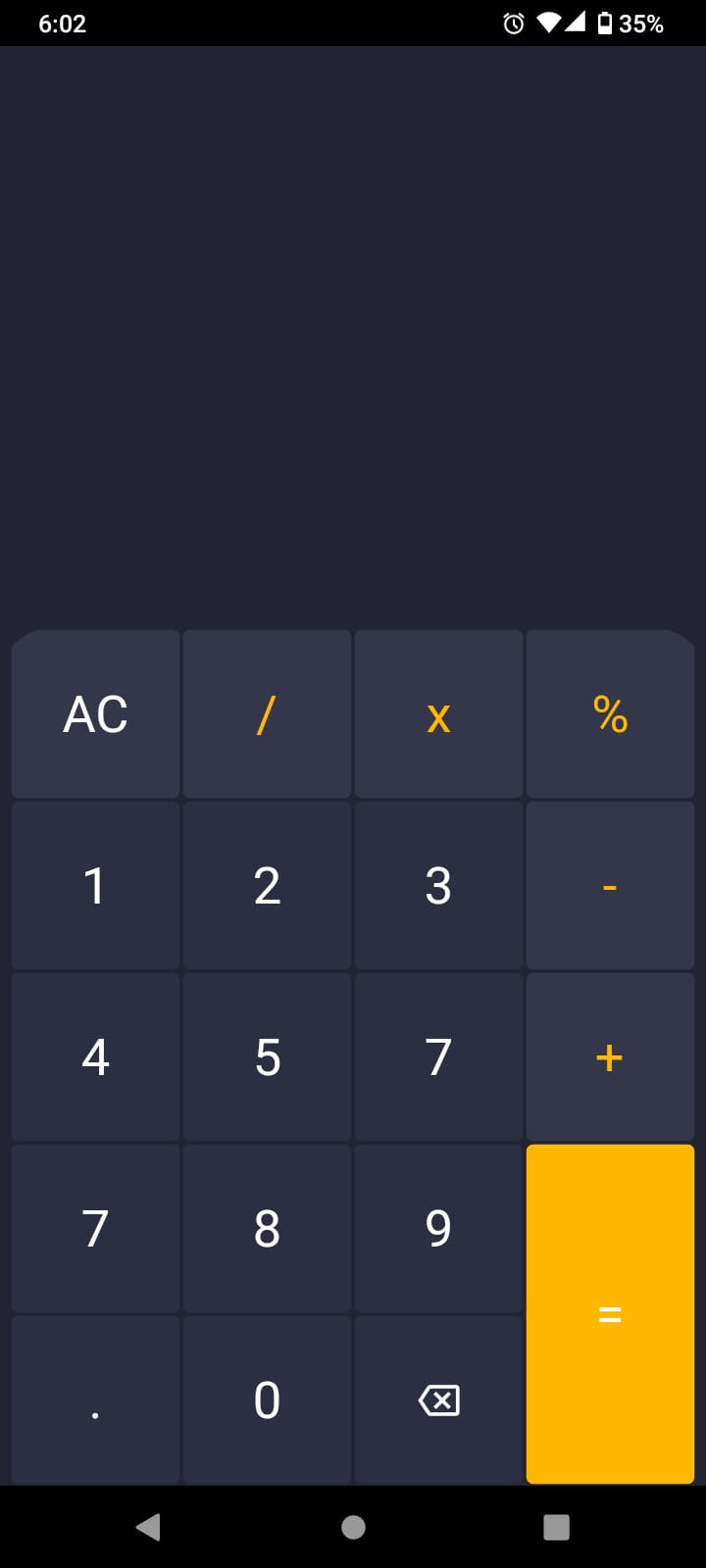The width and height of the screenshot is (706, 1568).
Task: Tap the number 1 key
Action: tap(95, 885)
